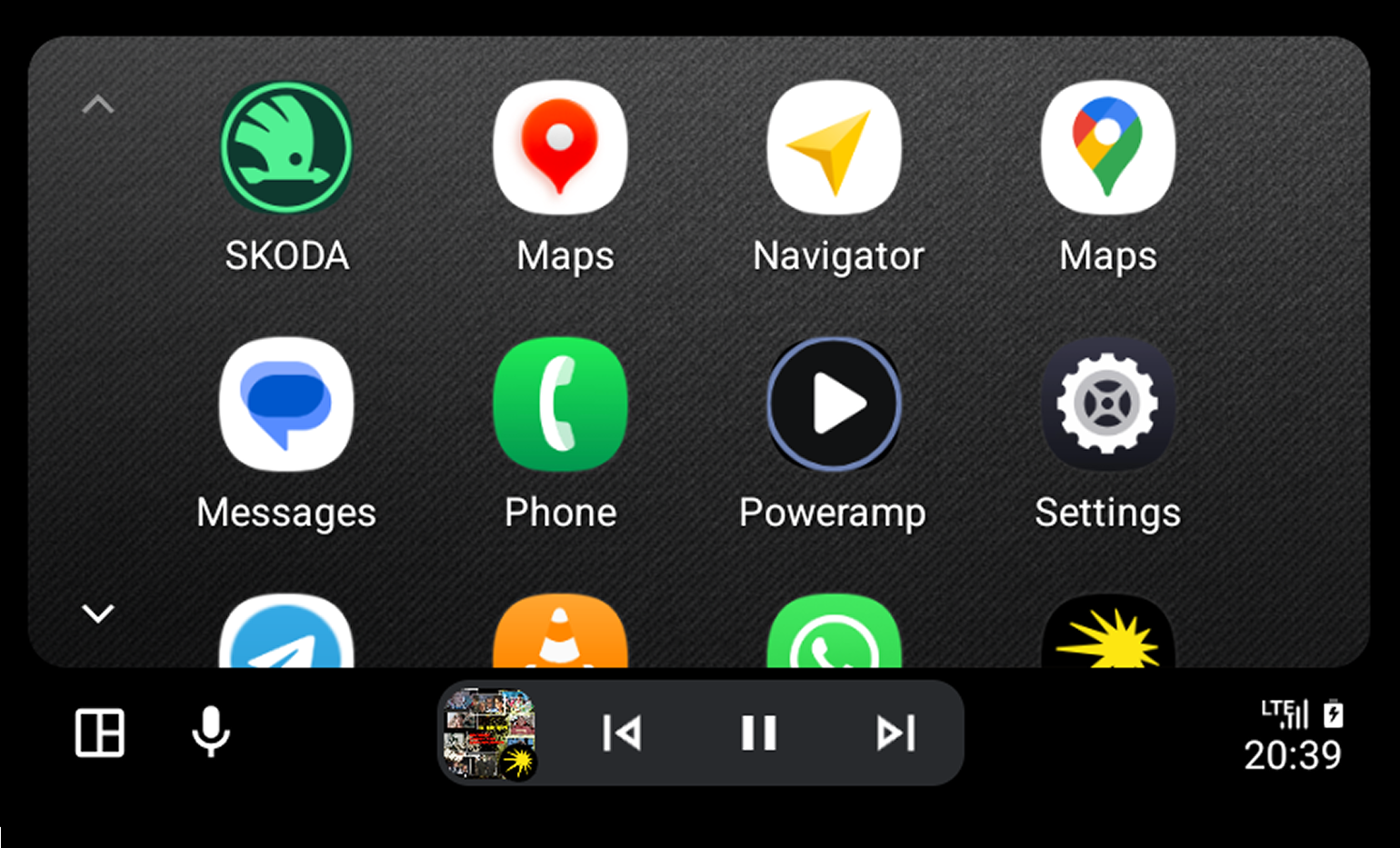Skip to the next track
Viewport: 1400px width, 848px height.
pos(895,733)
